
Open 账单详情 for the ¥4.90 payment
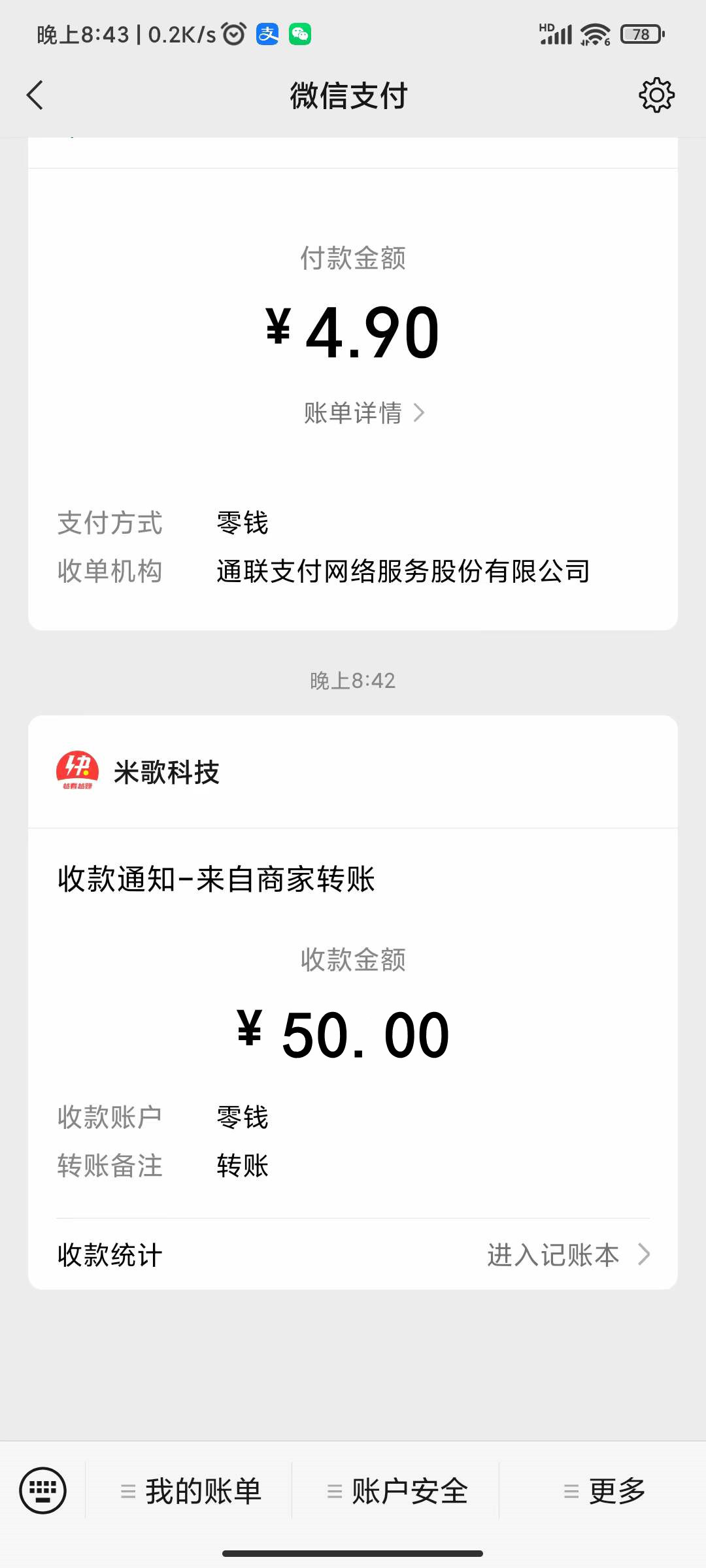pos(364,413)
